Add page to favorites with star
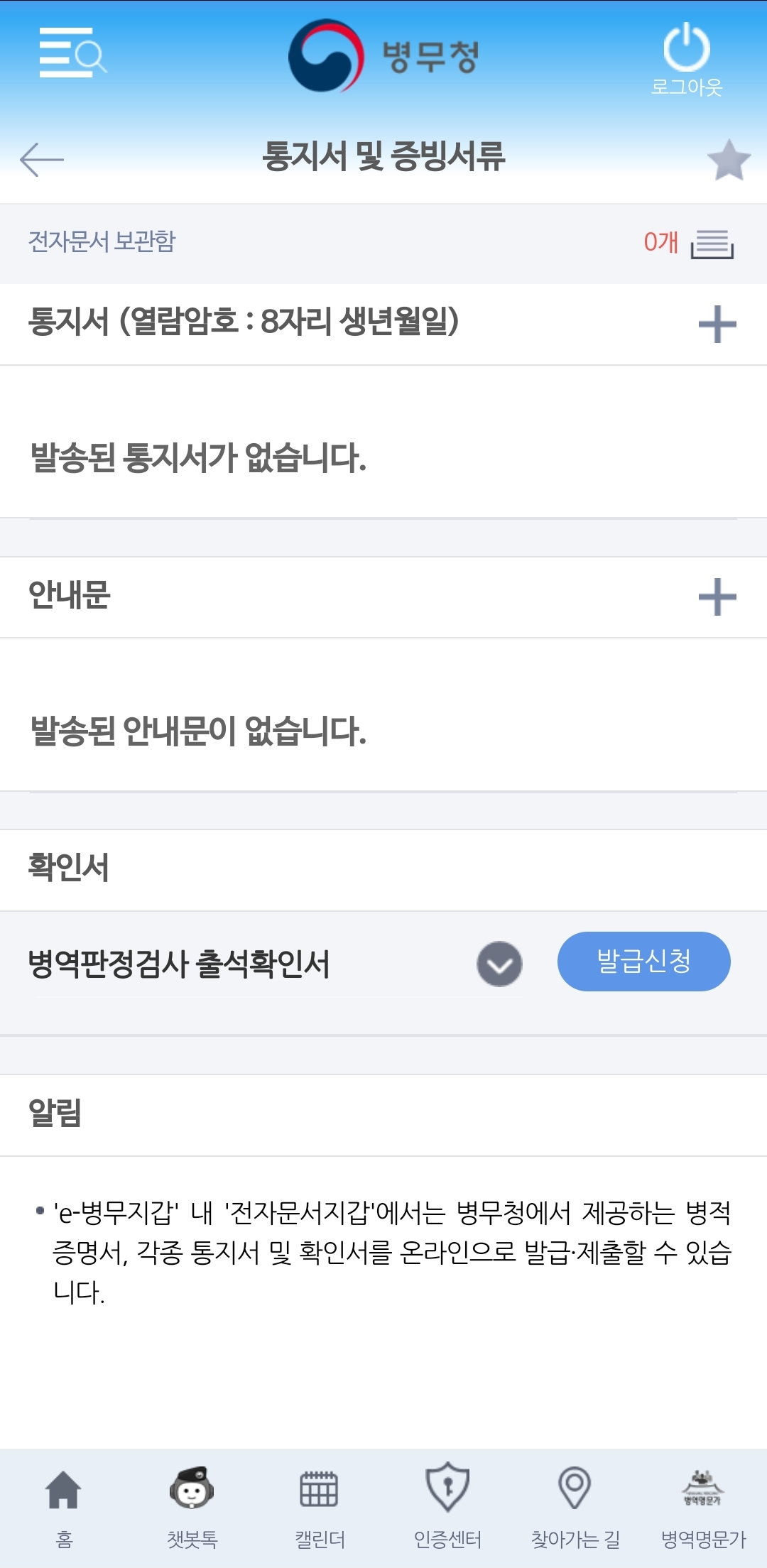The width and height of the screenshot is (767, 1568). click(729, 160)
